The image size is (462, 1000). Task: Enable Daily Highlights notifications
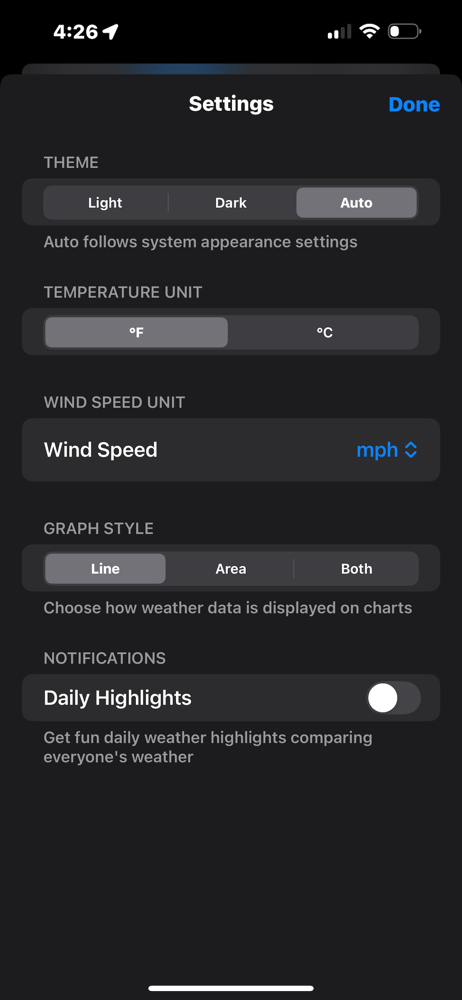coord(393,698)
